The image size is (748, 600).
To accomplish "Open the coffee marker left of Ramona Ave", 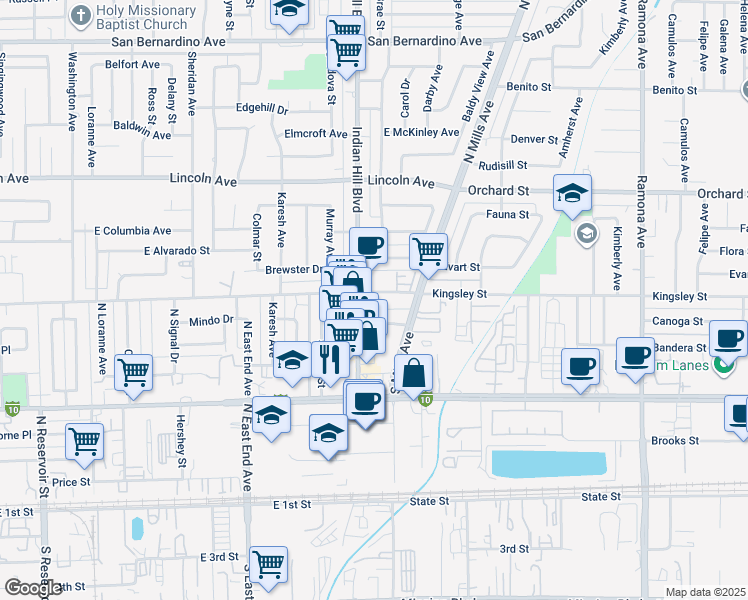I will 581,365.
